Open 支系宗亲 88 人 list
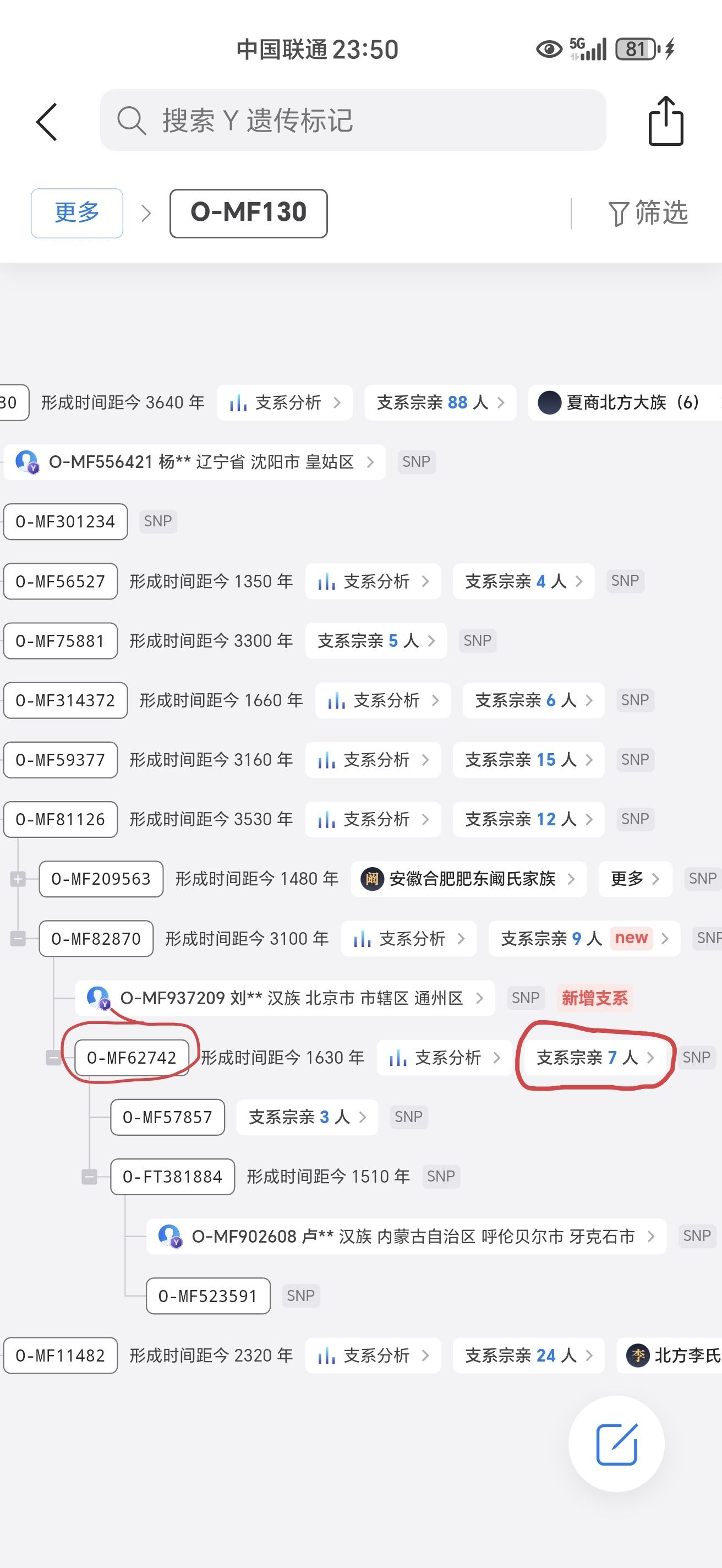 pyautogui.click(x=440, y=402)
